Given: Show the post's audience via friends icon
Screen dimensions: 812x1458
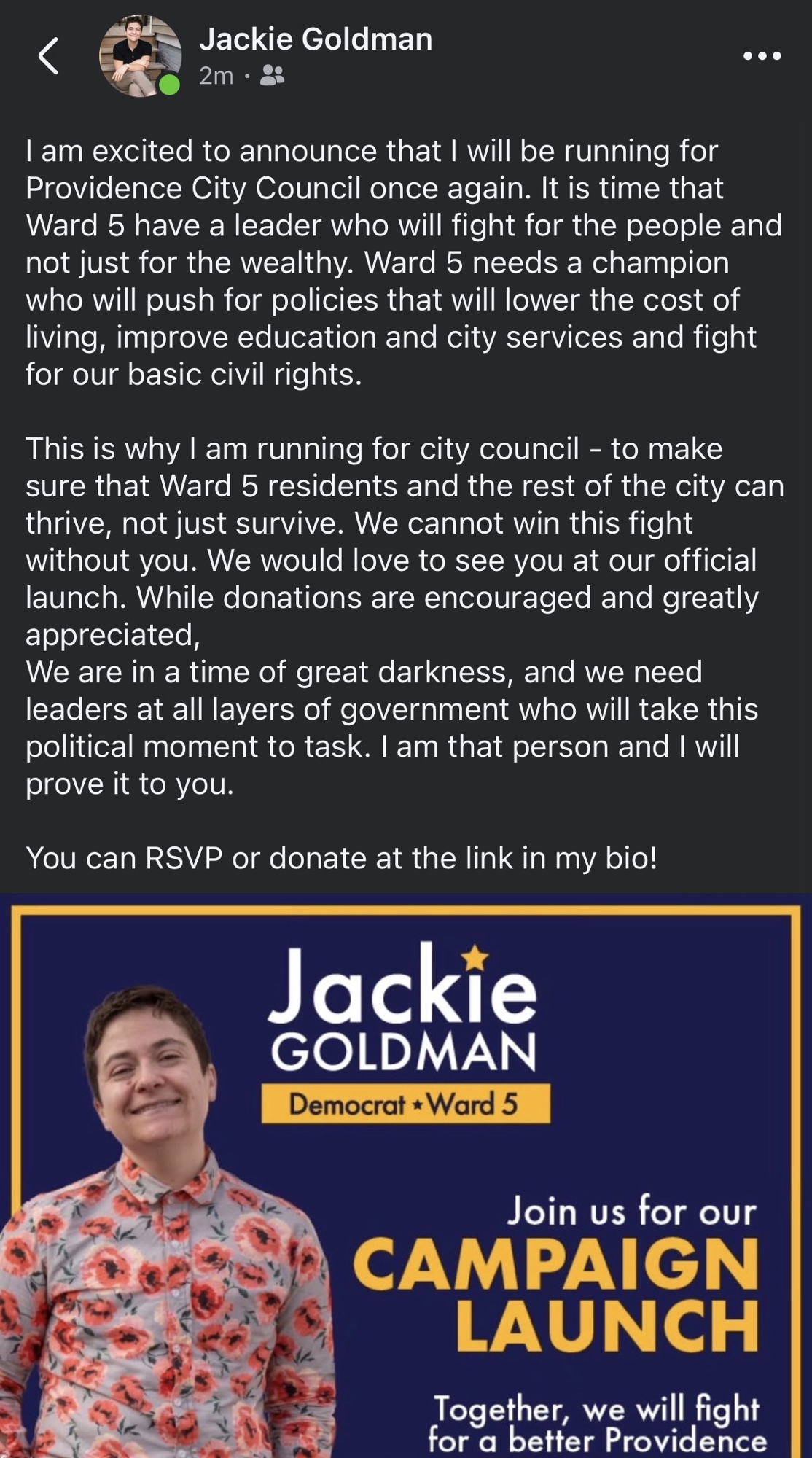Looking at the screenshot, I should coord(273,75).
